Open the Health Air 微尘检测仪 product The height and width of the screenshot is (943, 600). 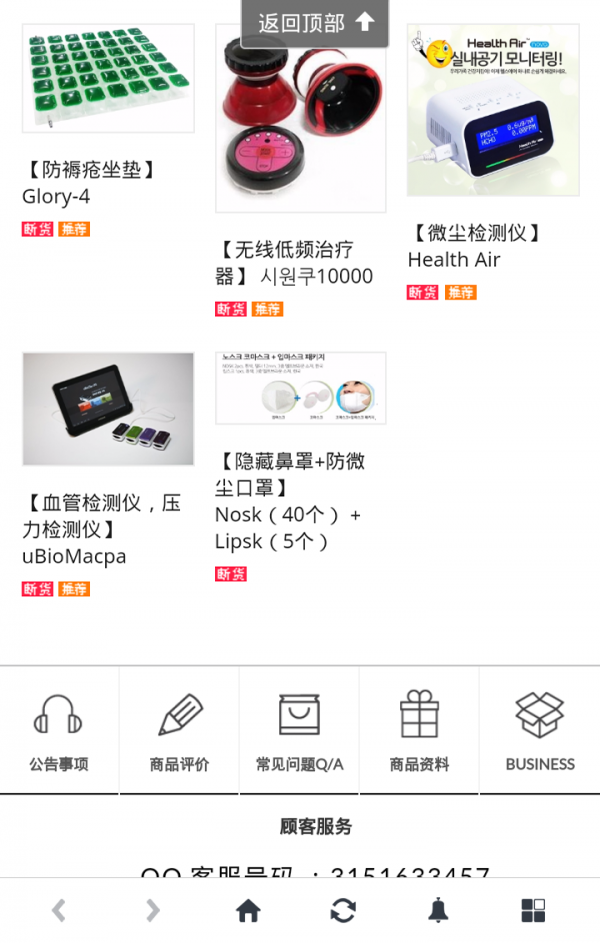[493, 110]
